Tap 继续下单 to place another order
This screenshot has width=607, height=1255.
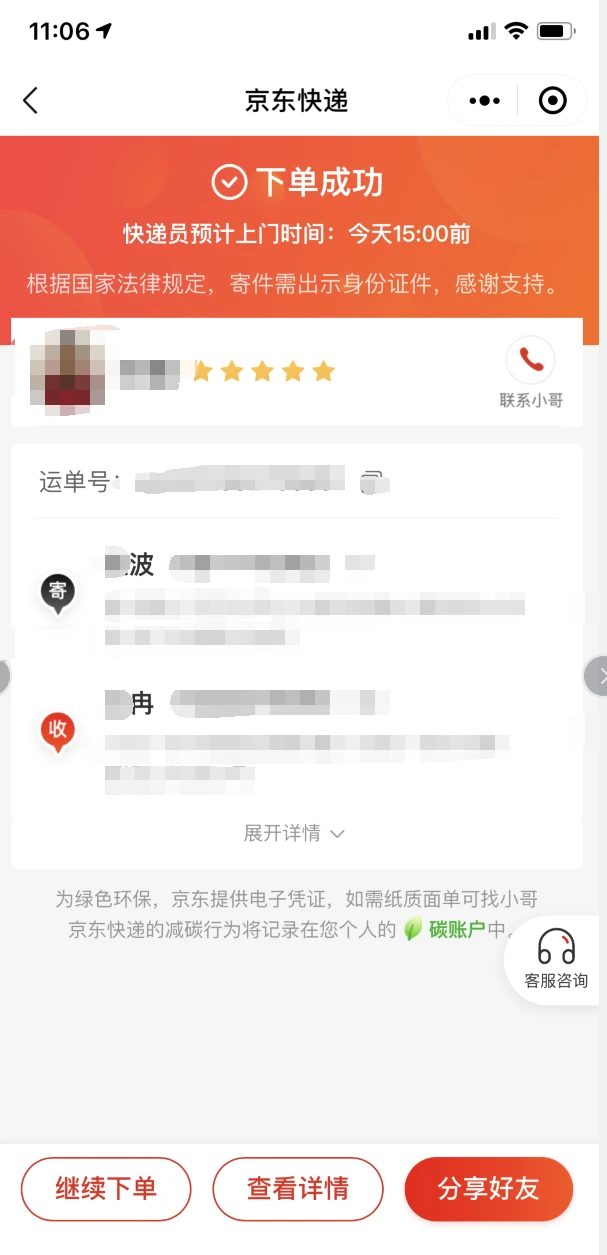(x=106, y=1189)
